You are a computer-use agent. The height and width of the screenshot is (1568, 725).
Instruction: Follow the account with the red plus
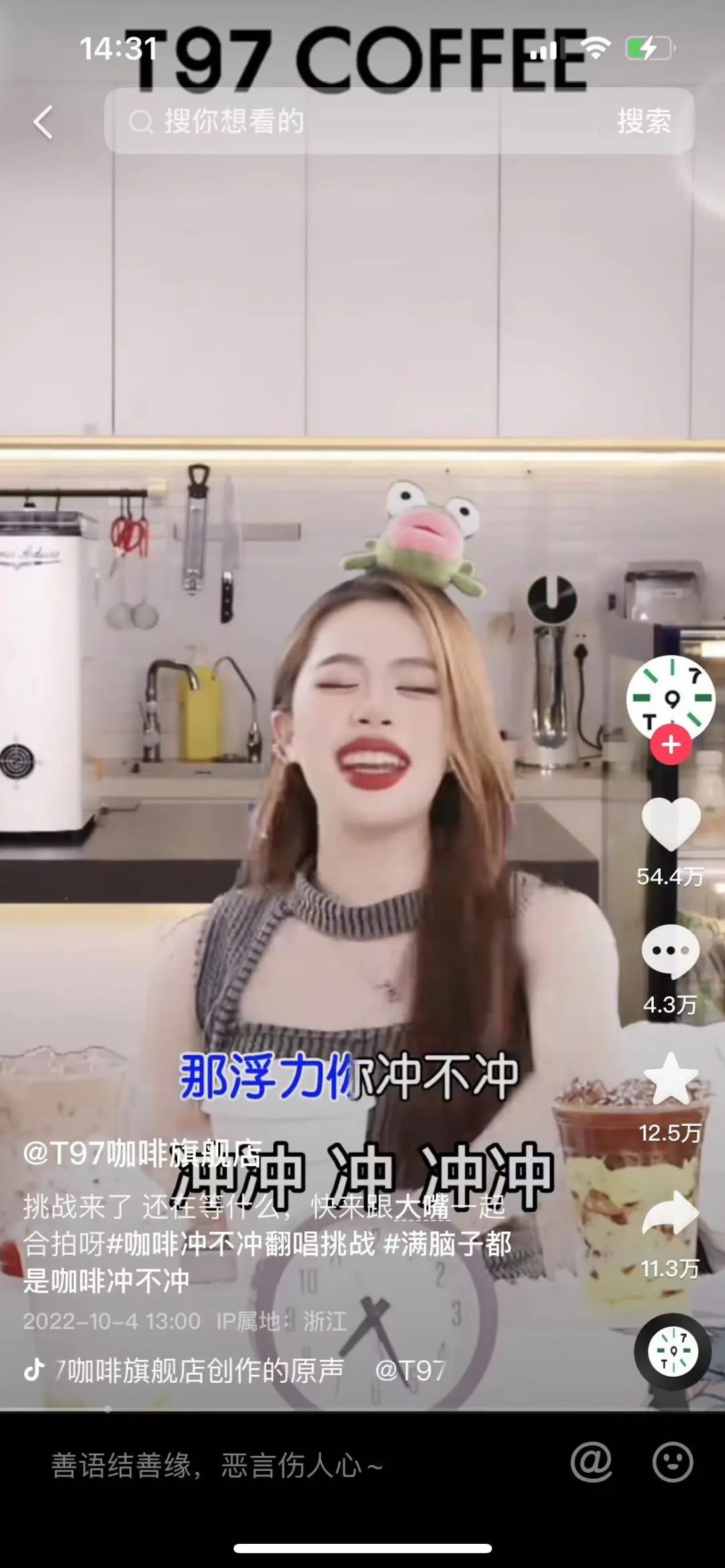pos(671,745)
